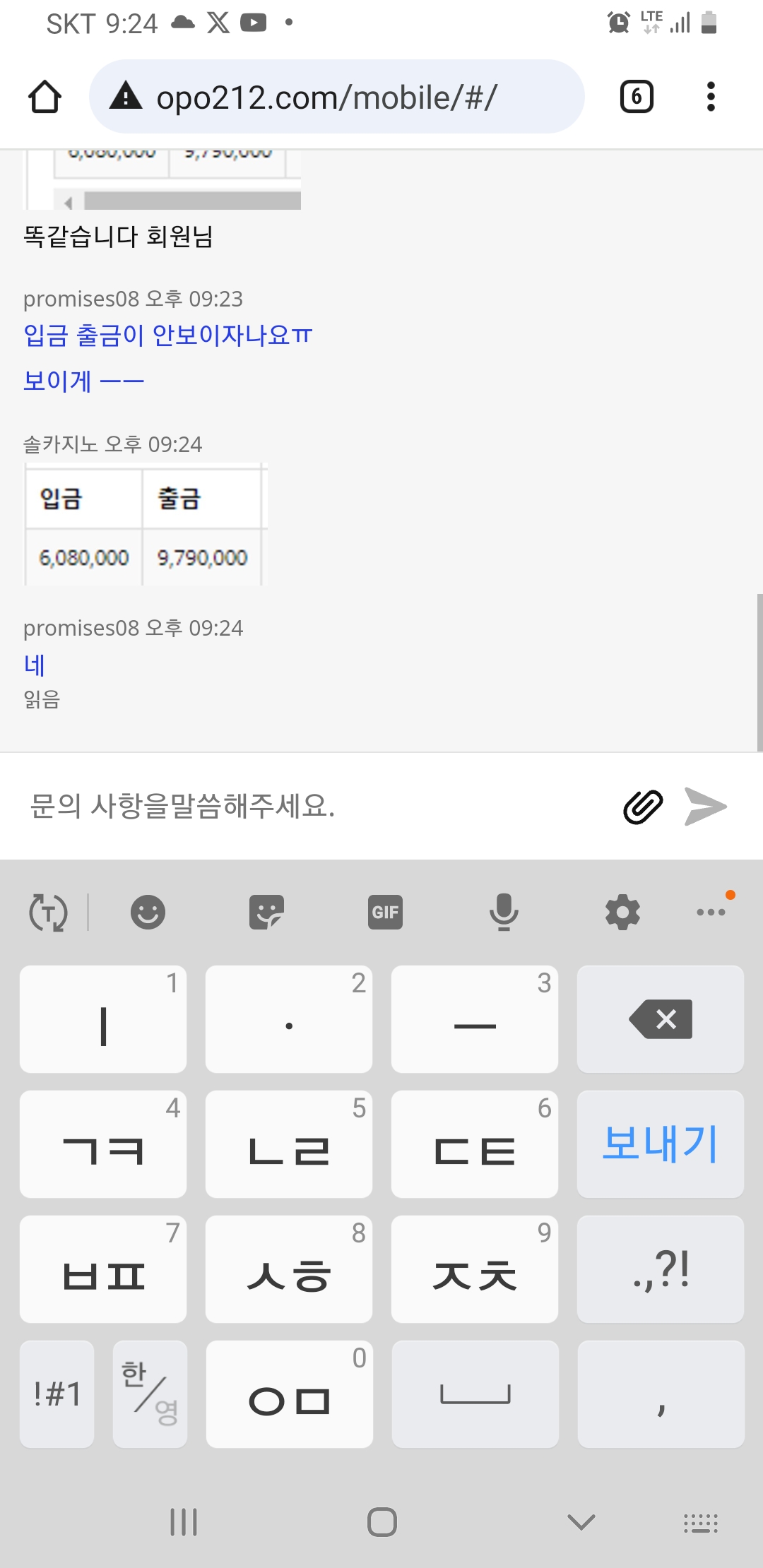Screen dimensions: 763x1568
Task: Hit the backspace key
Action: click(661, 1019)
